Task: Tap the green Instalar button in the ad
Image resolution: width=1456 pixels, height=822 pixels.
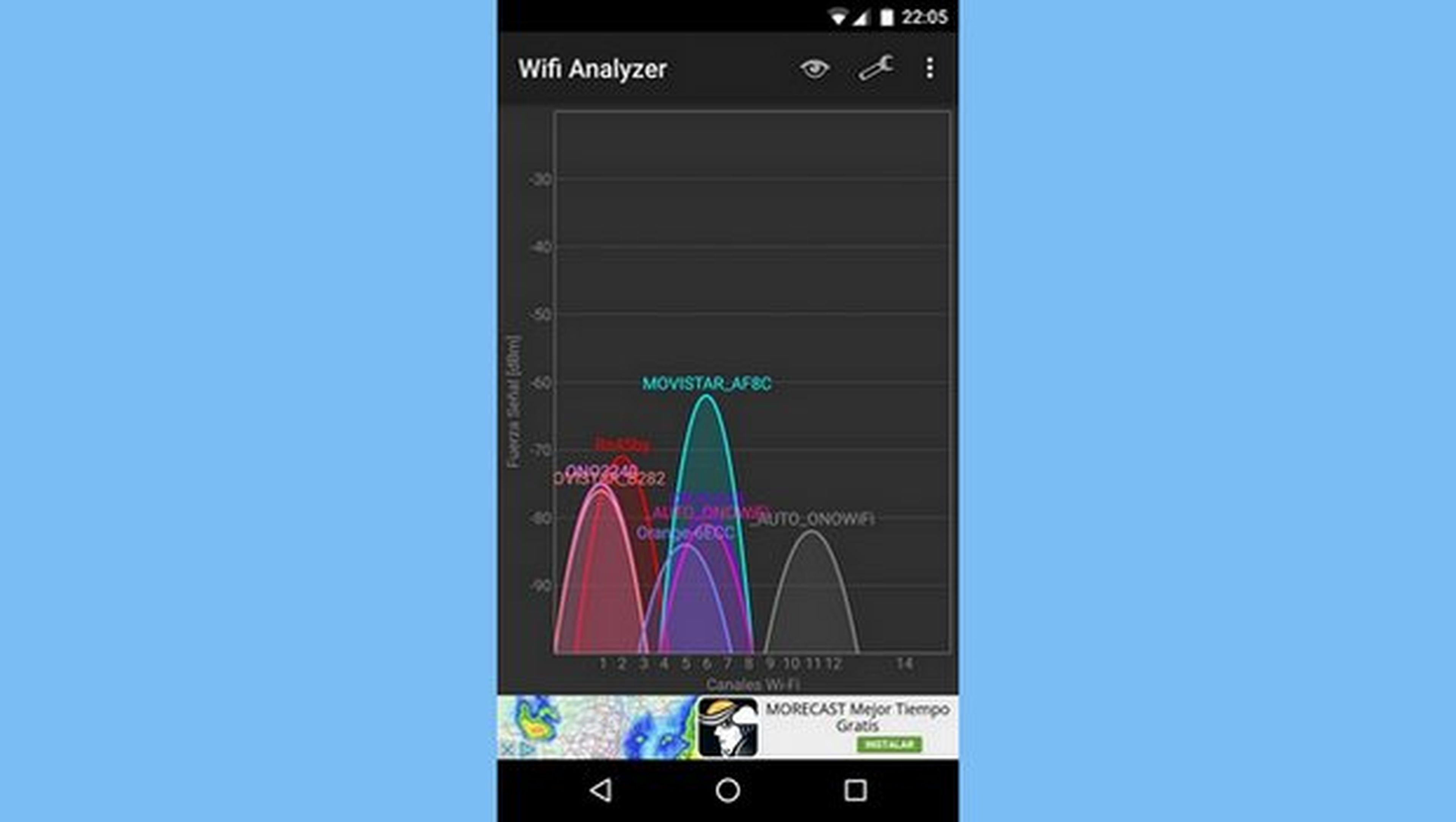Action: 889,744
